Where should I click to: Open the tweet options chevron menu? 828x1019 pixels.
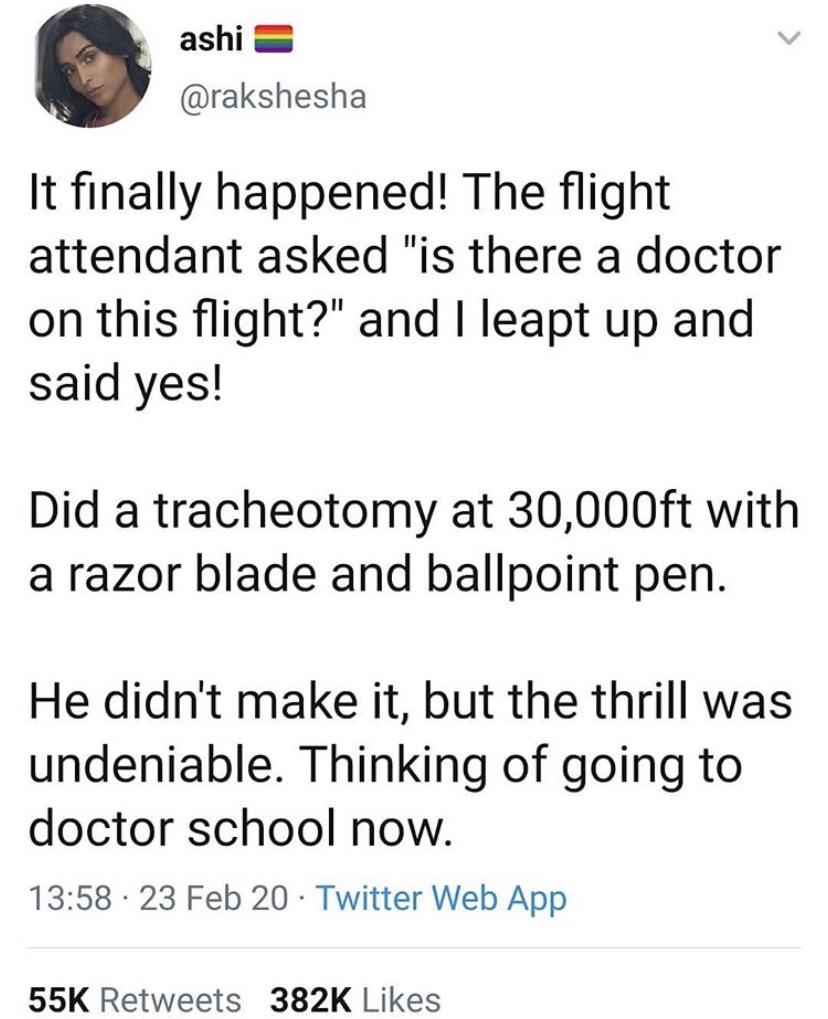[x=789, y=40]
